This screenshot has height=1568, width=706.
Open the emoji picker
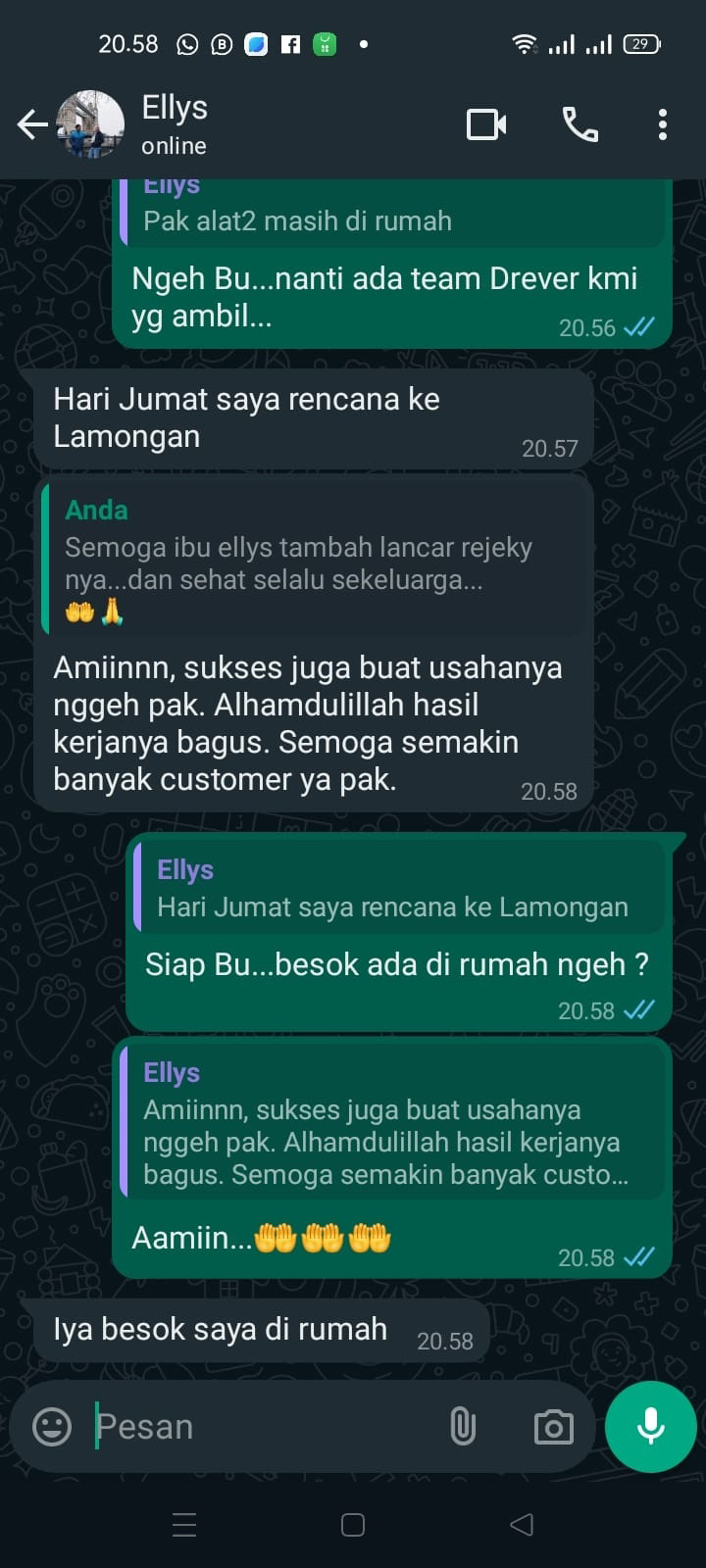pyautogui.click(x=52, y=1427)
